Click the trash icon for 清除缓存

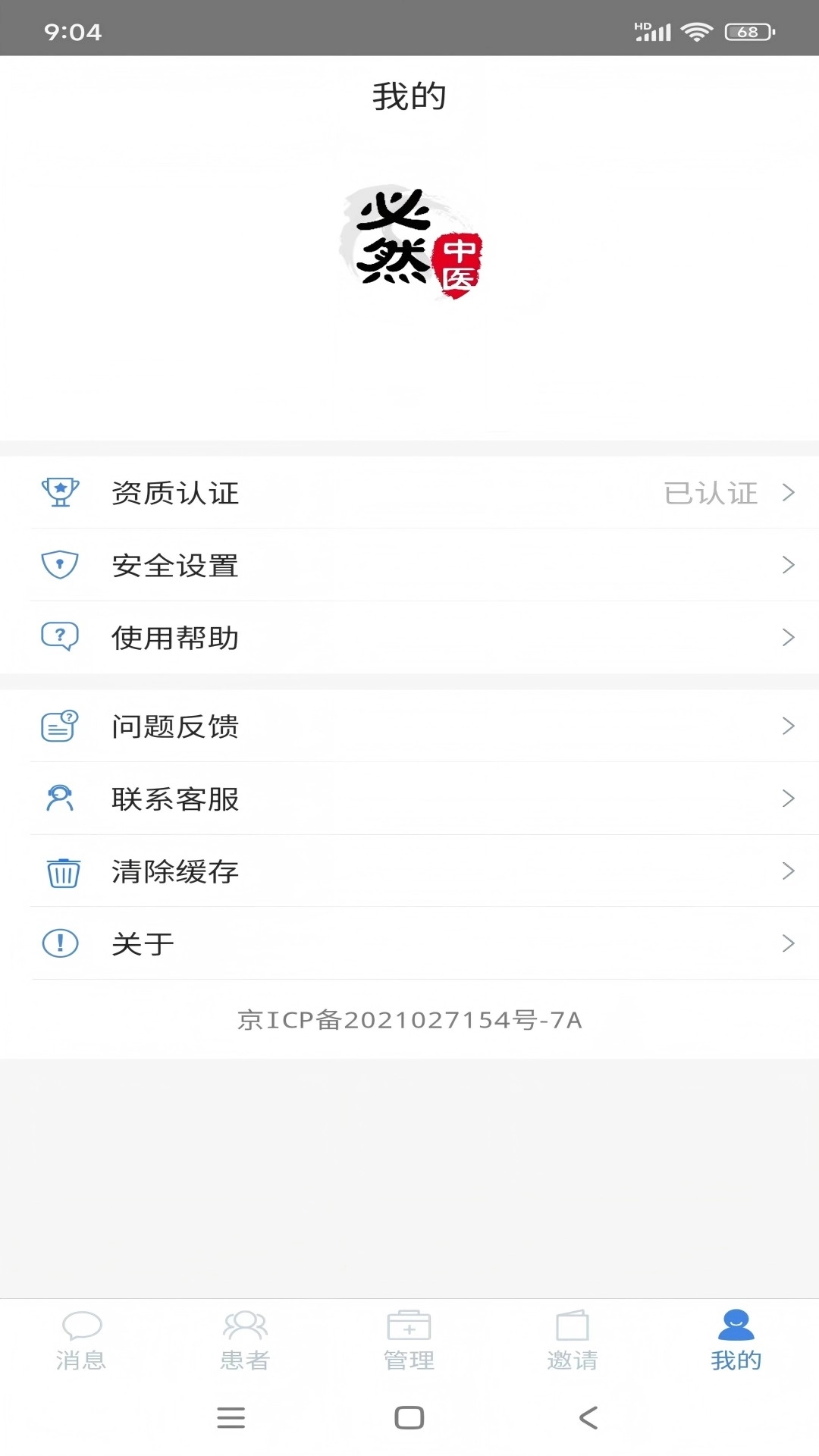click(x=61, y=871)
